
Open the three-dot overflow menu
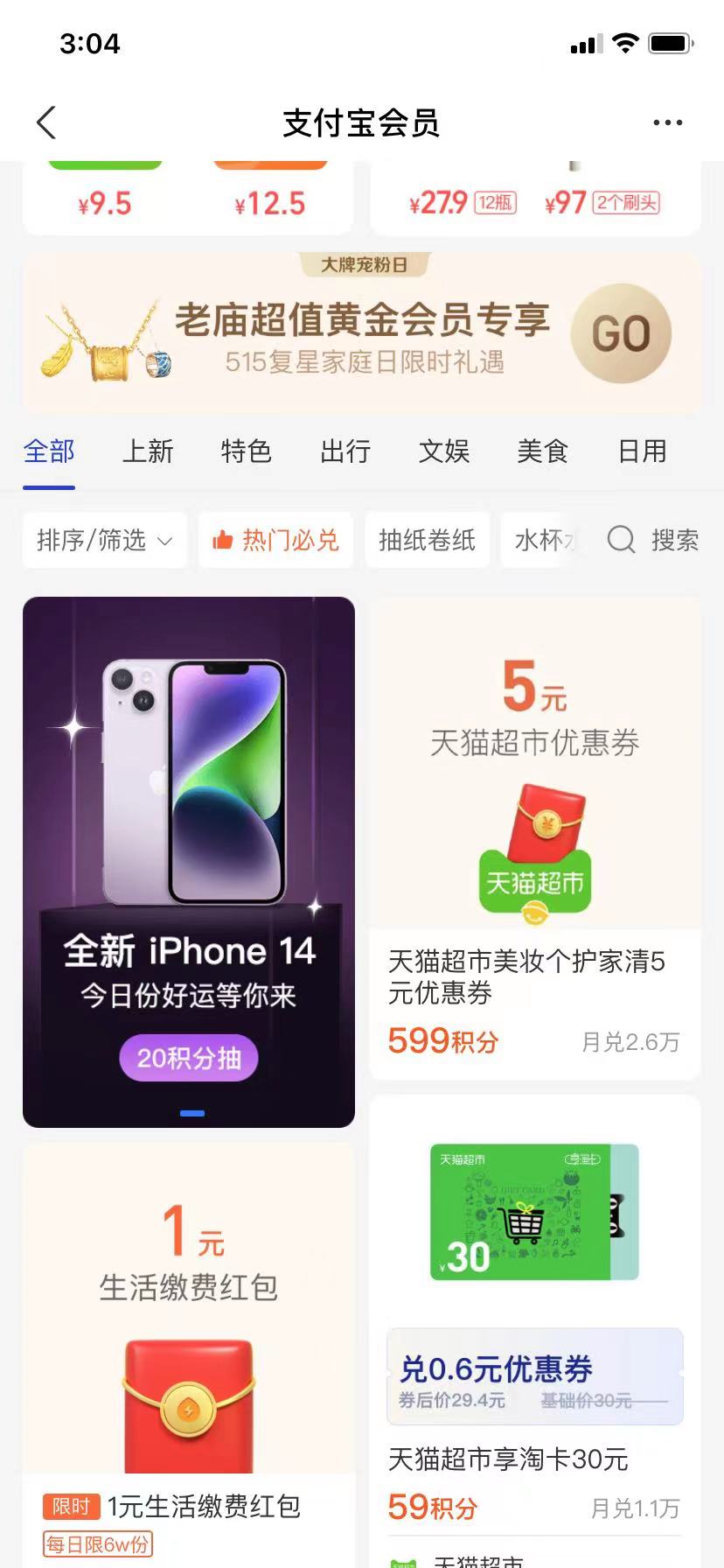point(667,123)
